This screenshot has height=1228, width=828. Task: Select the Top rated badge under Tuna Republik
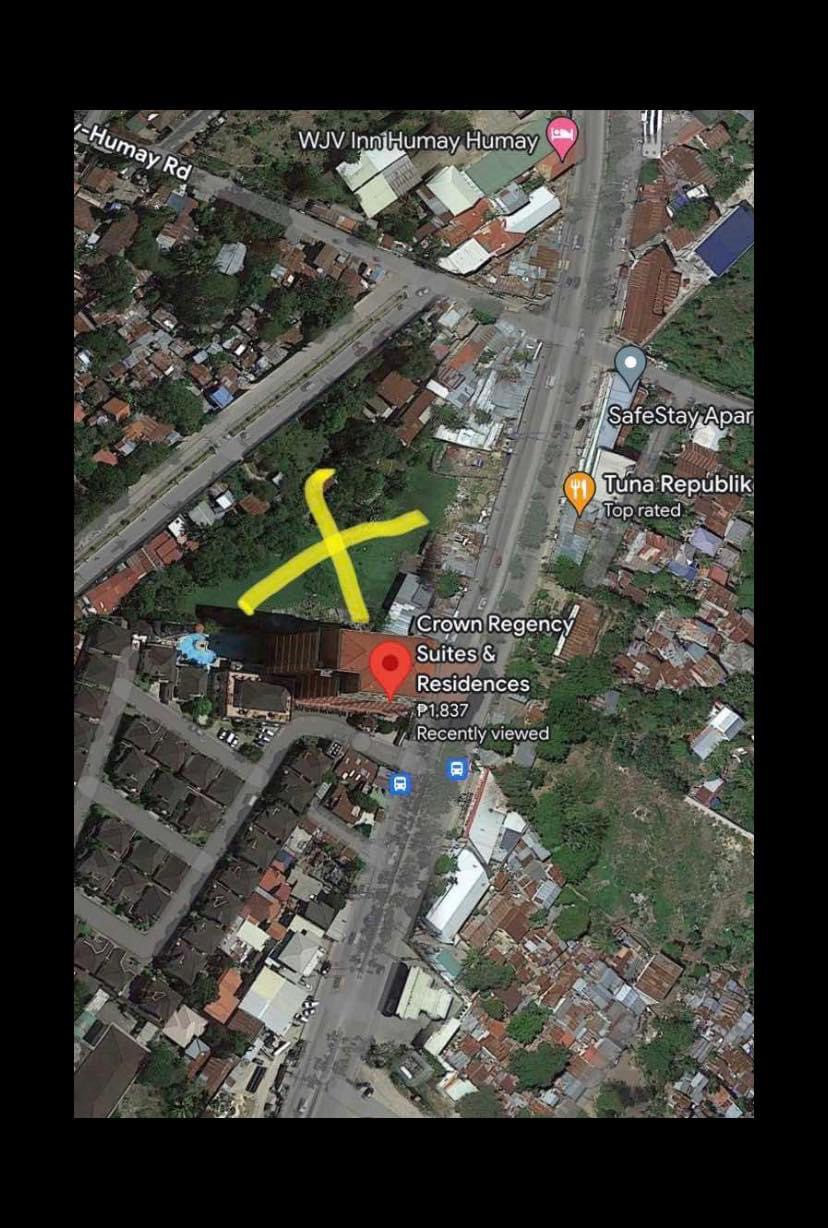tap(644, 510)
